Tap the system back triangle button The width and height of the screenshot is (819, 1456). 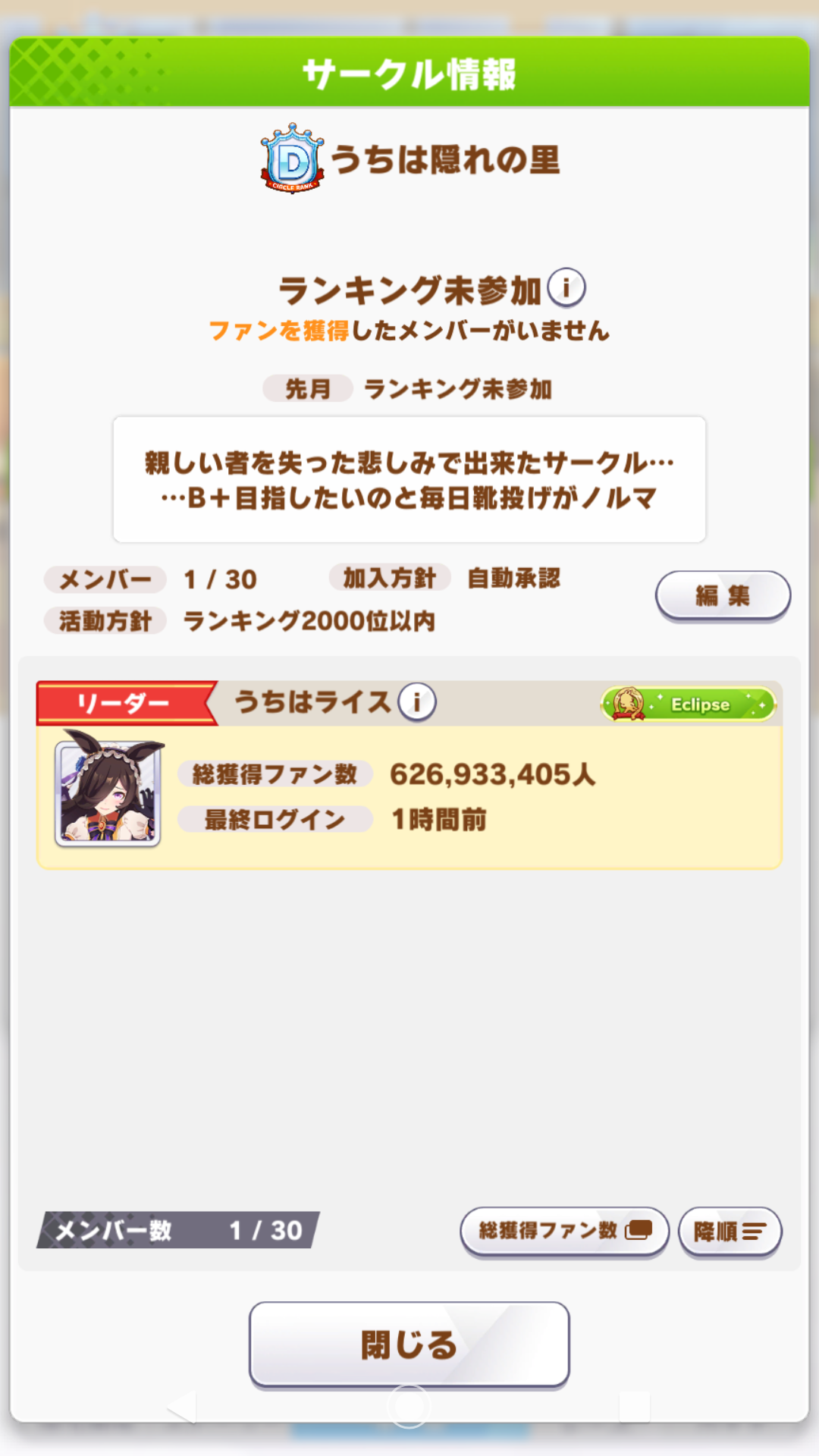click(x=183, y=1407)
